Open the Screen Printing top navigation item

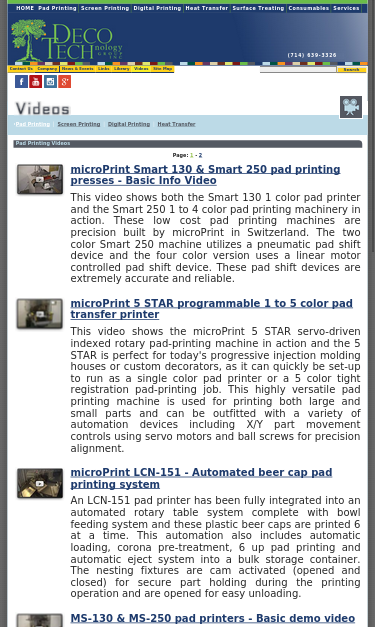point(105,8)
